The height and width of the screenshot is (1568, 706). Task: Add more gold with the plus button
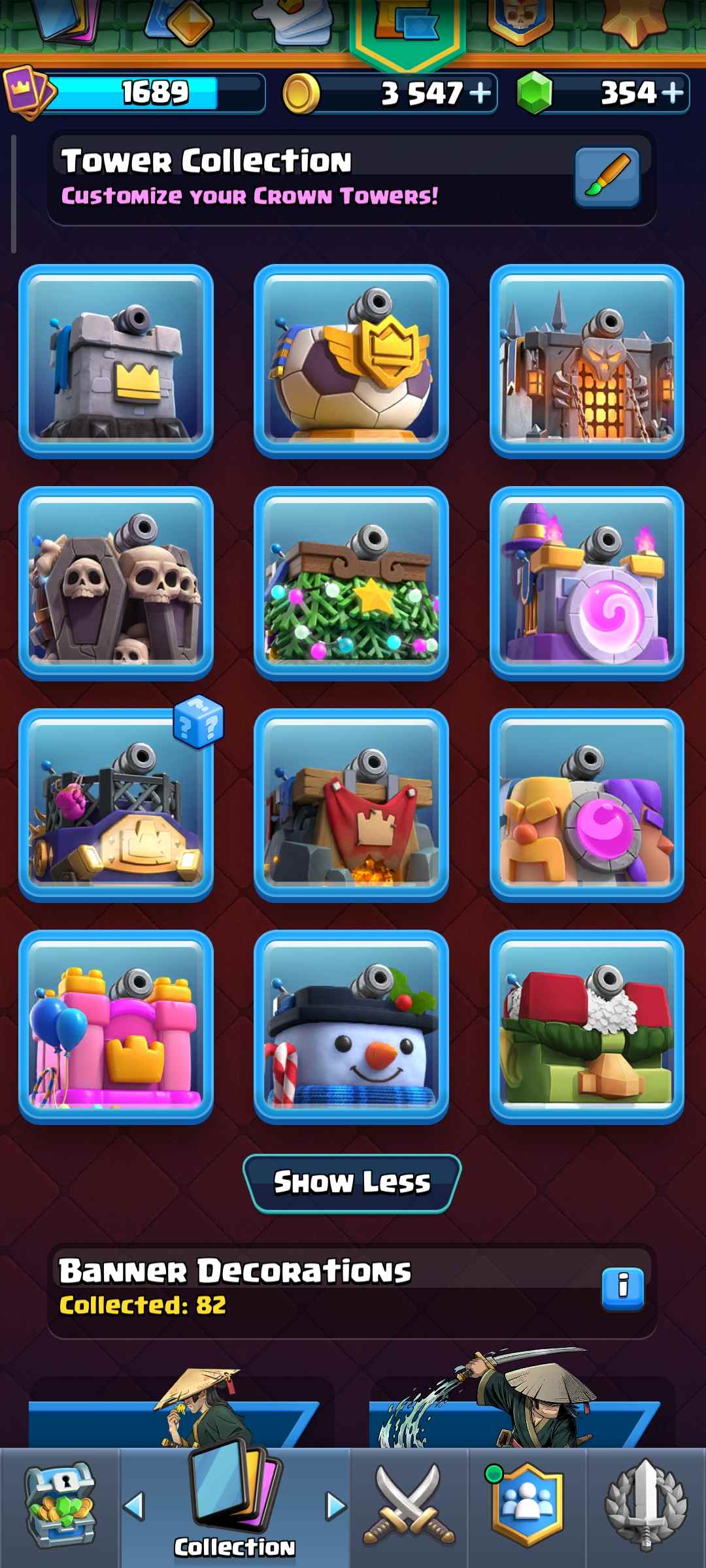coord(480,93)
